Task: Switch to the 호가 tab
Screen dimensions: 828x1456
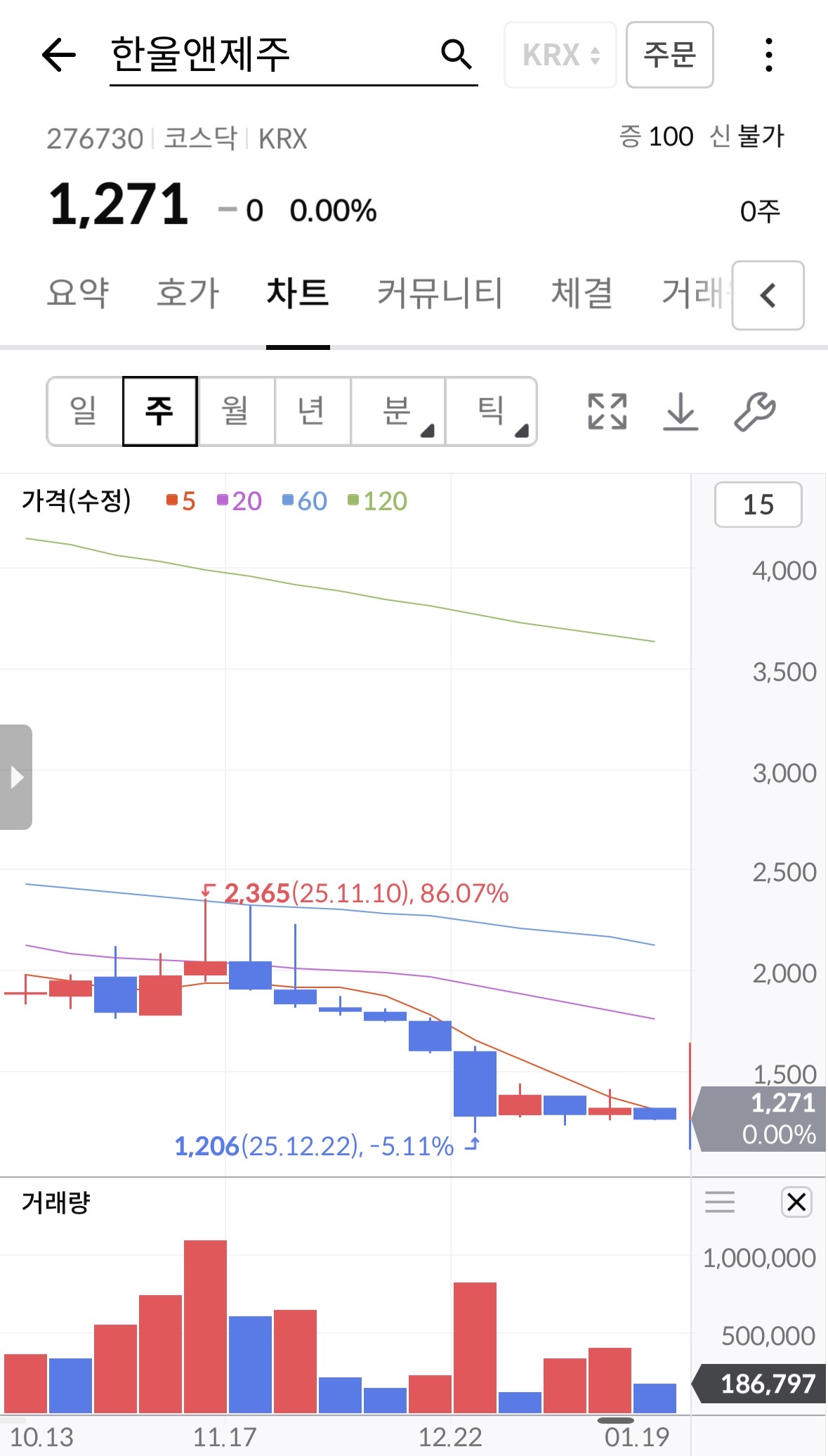Action: pyautogui.click(x=188, y=293)
